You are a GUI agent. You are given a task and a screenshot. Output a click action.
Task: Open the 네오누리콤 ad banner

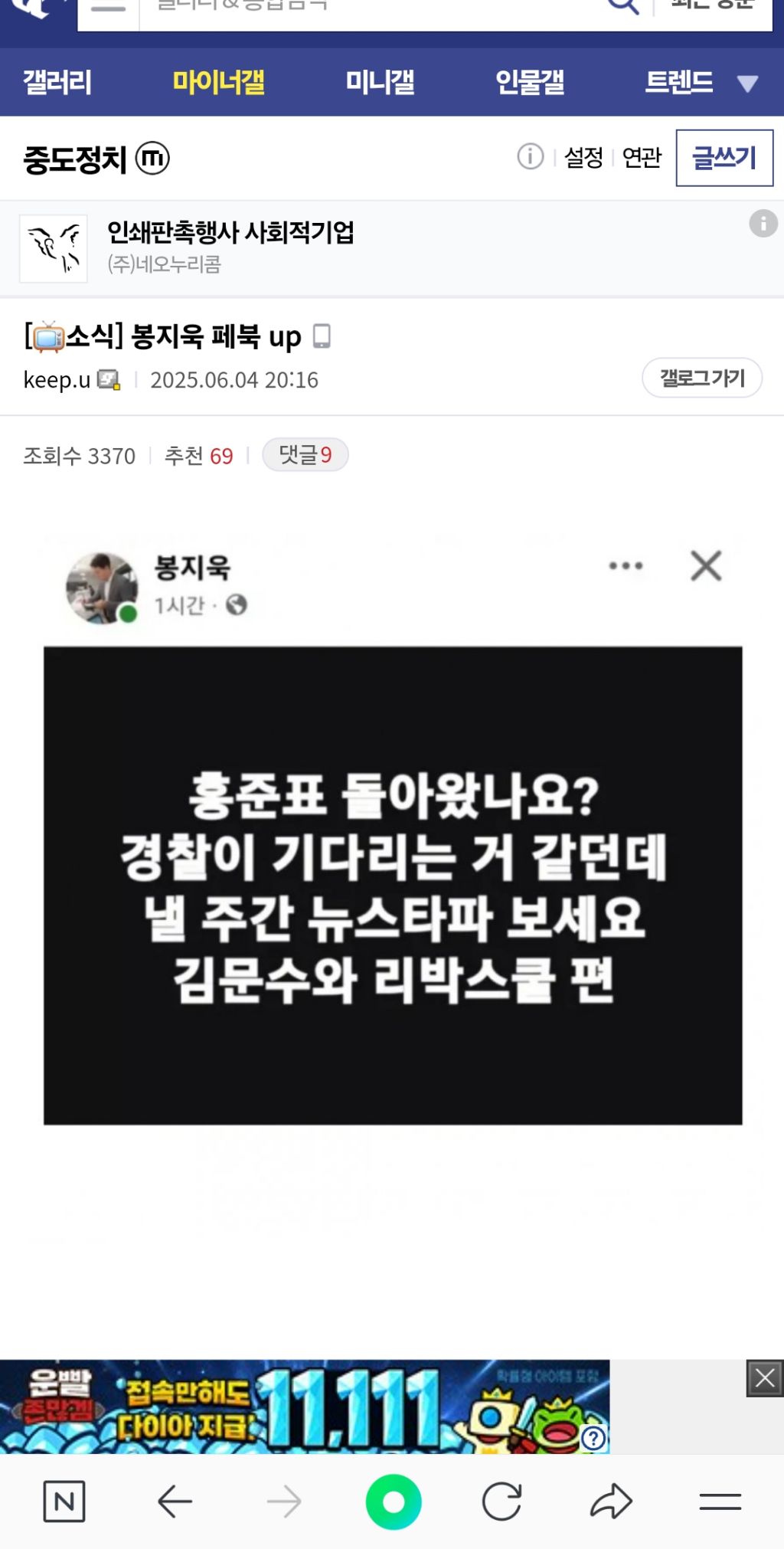pyautogui.click(x=230, y=247)
